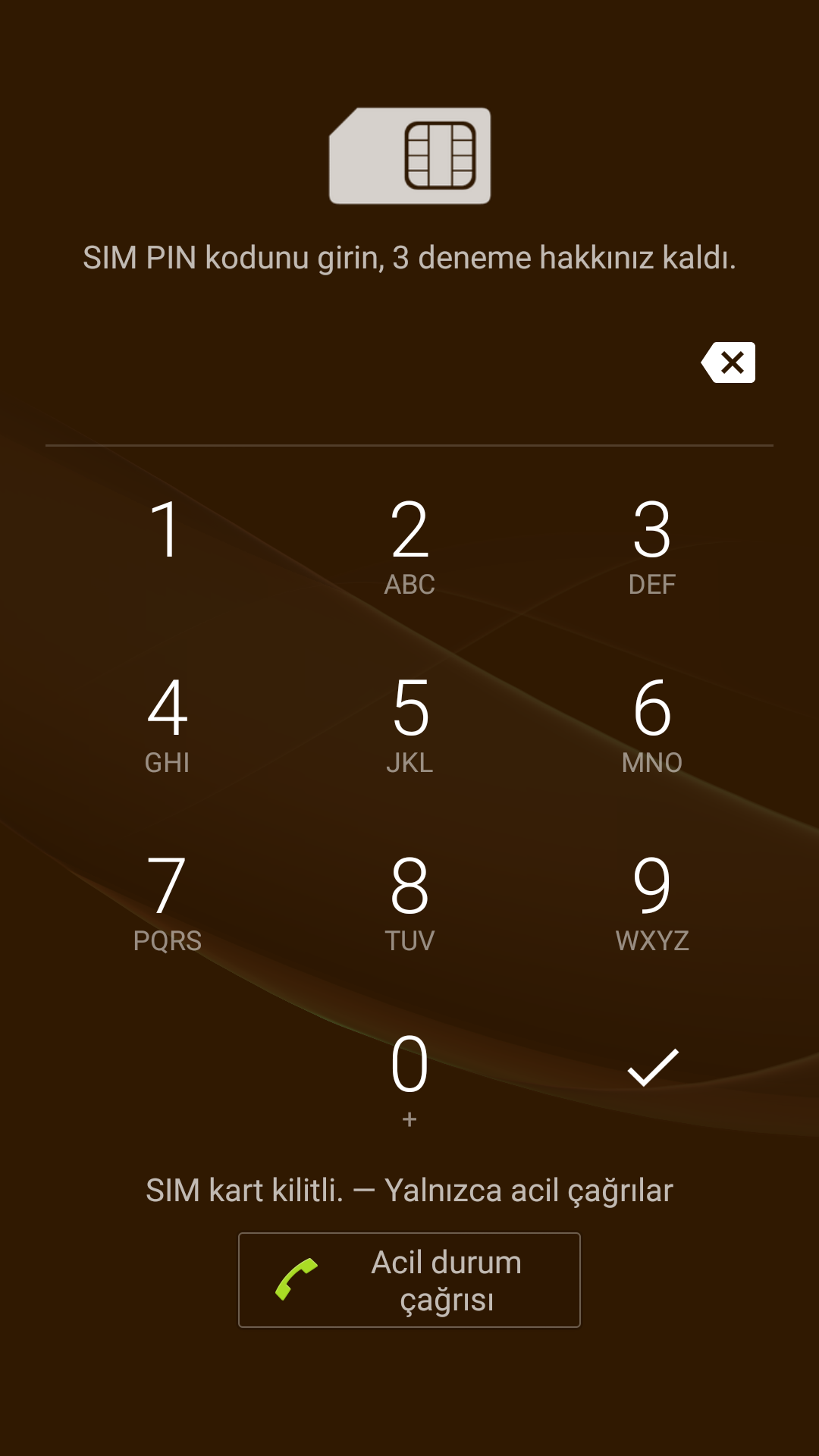Screen dimensions: 819x1456
Task: Confirm the PIN with checkmark
Action: tap(652, 1068)
